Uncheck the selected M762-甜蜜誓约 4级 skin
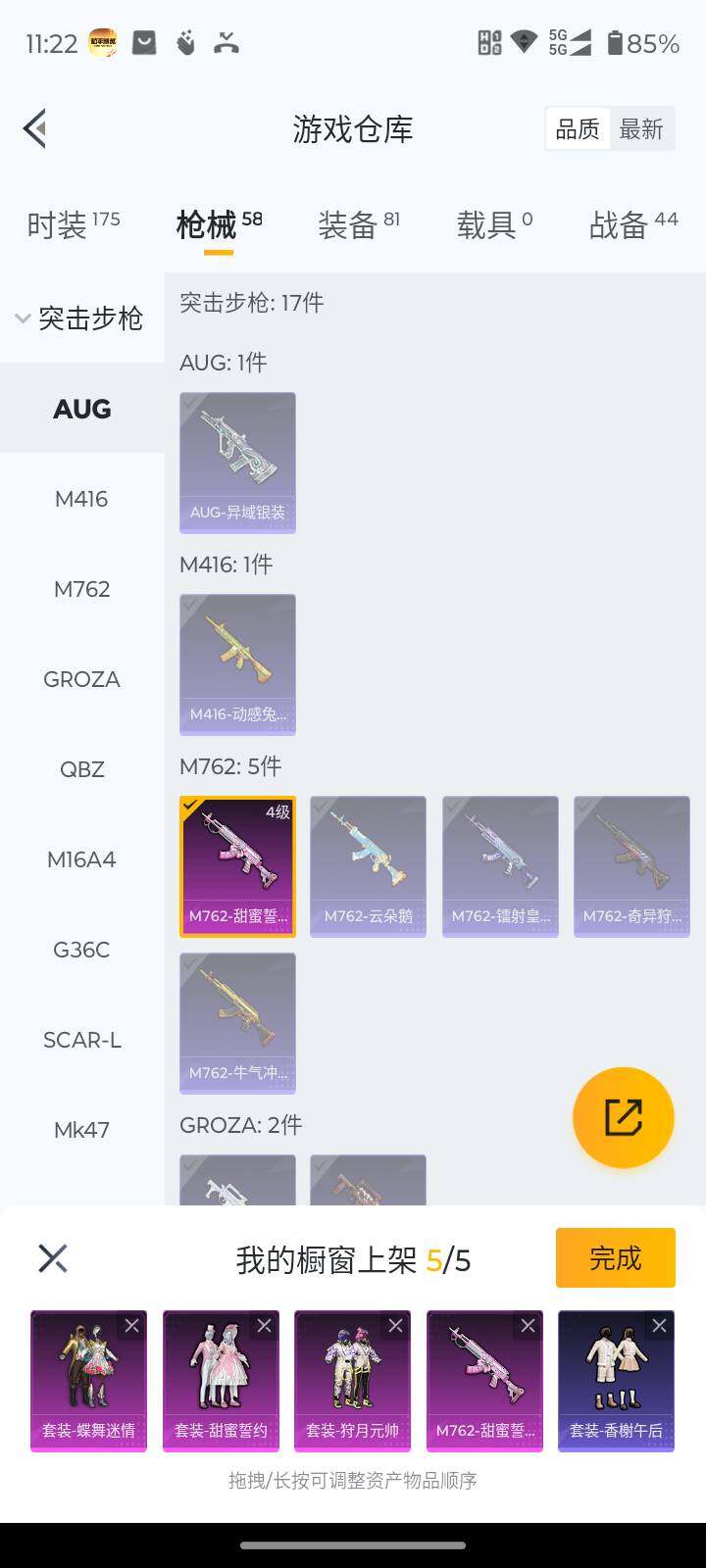The width and height of the screenshot is (706, 1568). click(237, 865)
